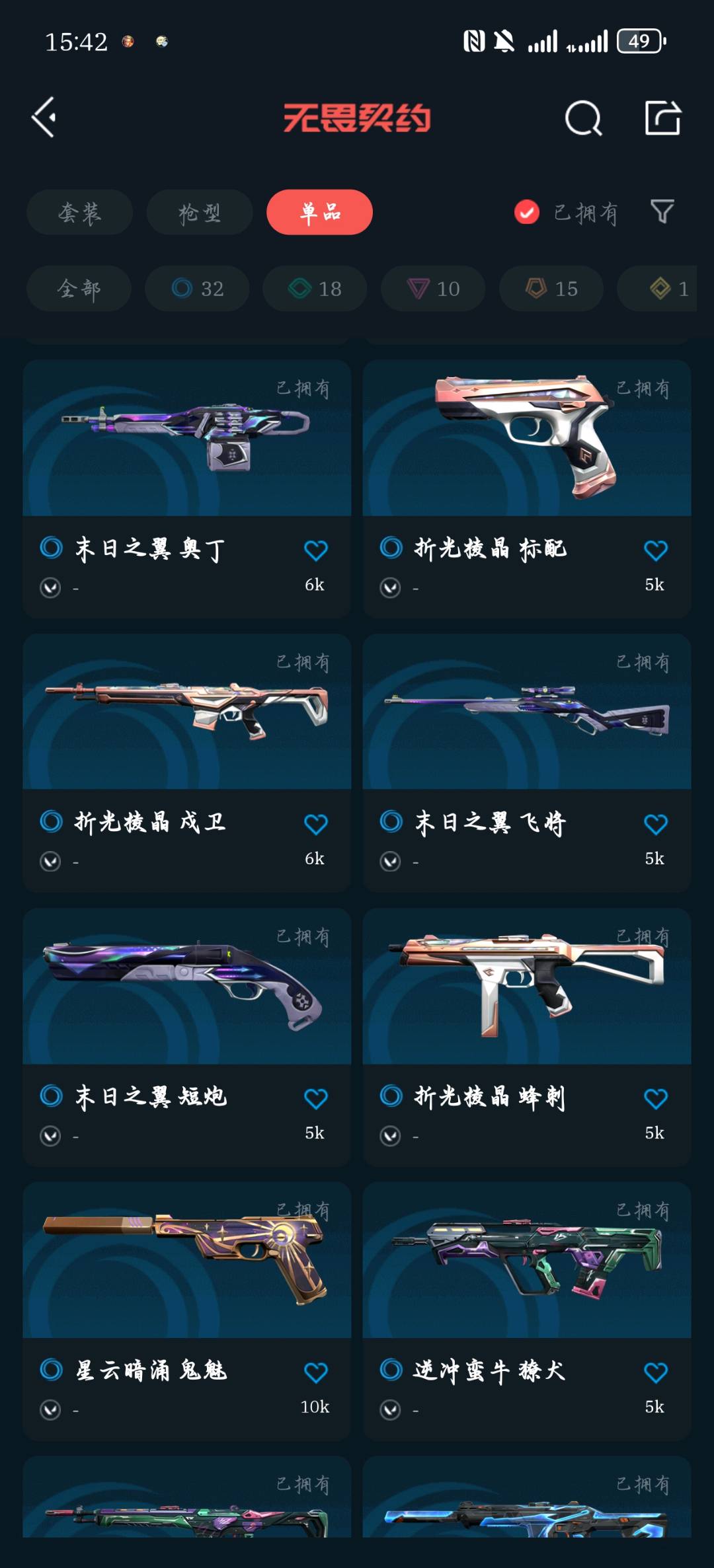This screenshot has height=1568, width=714.
Task: Select the 全部 rarity chip
Action: [x=79, y=289]
